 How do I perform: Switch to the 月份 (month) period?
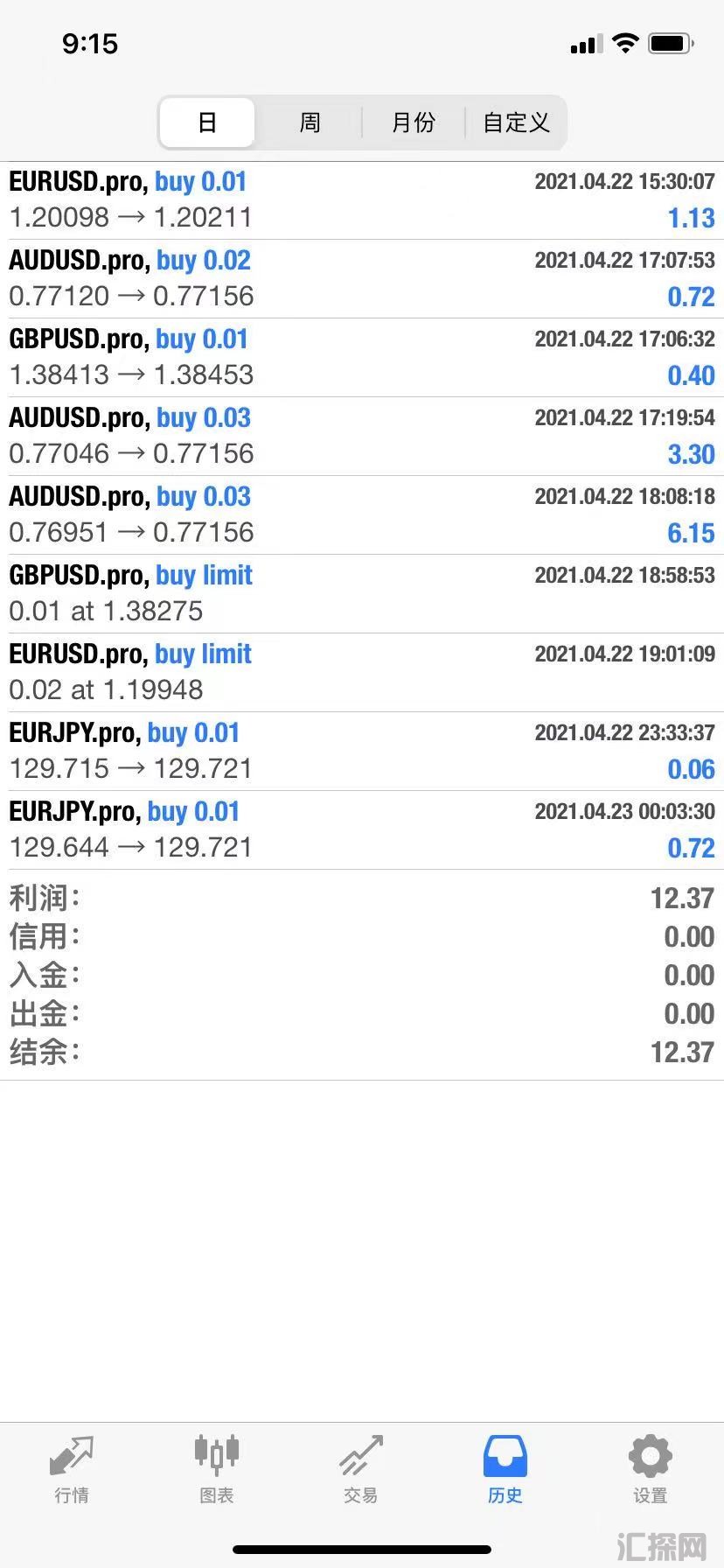pyautogui.click(x=413, y=122)
